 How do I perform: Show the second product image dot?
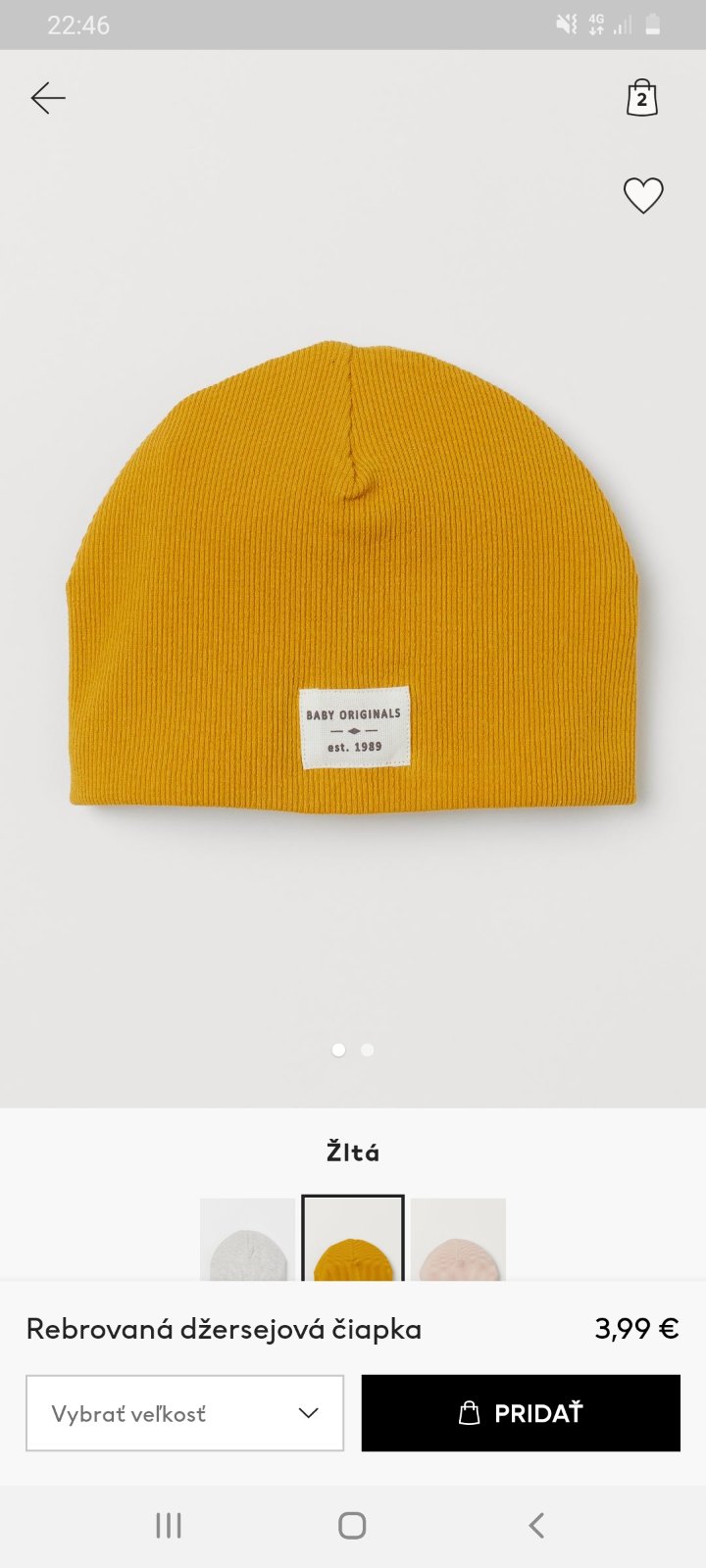368,1050
